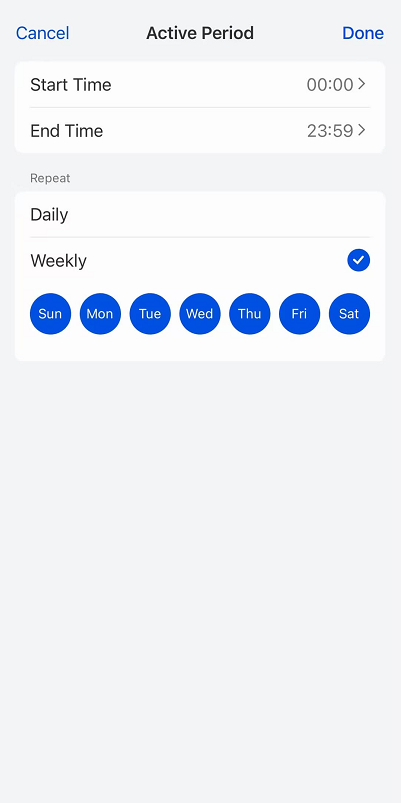The height and width of the screenshot is (803, 401).
Task: Confirm with the Done button
Action: coord(363,33)
